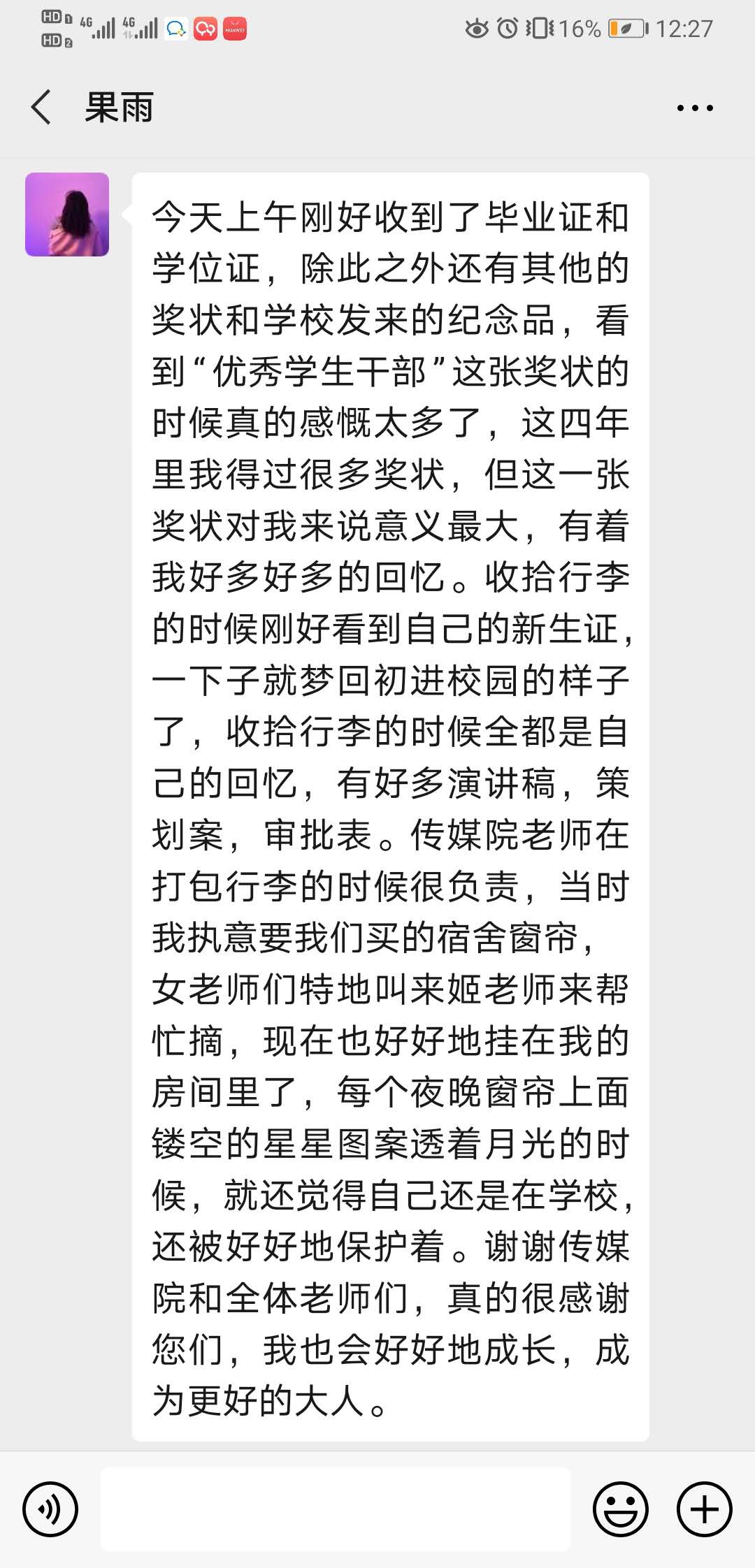Open 果雨's profile avatar

[67, 215]
